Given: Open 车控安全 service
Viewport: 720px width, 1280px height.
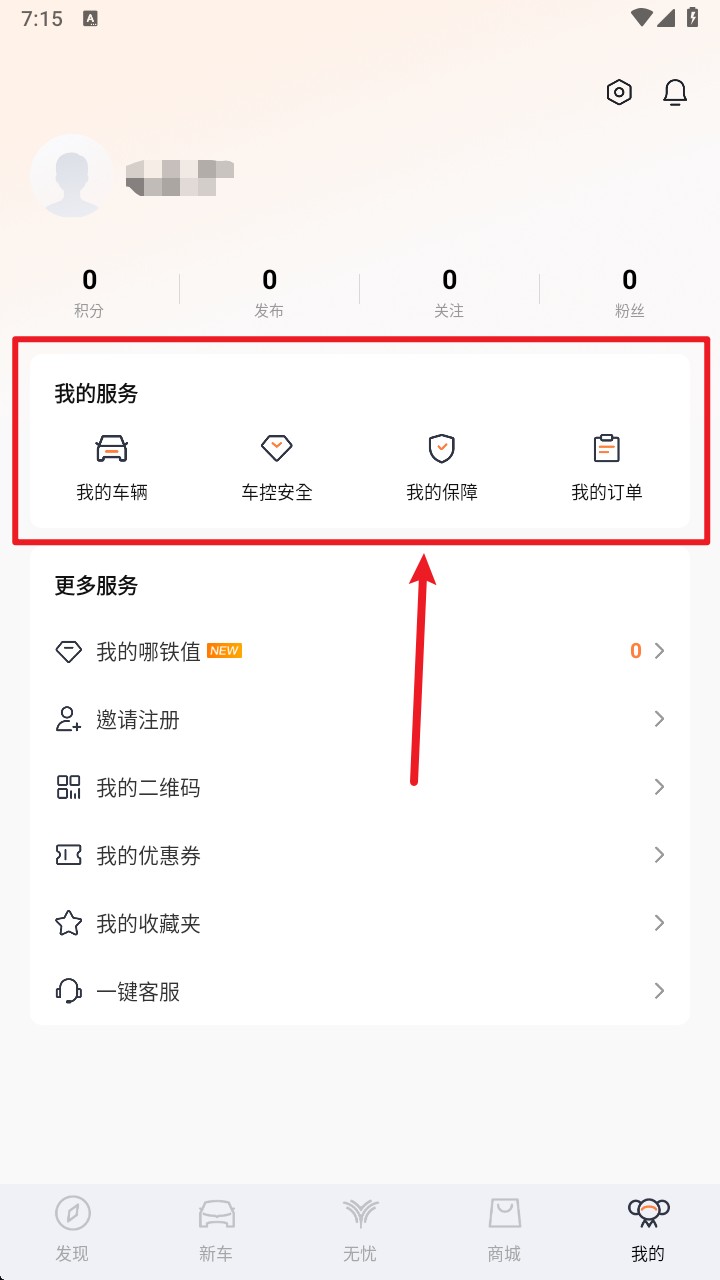Looking at the screenshot, I should (x=277, y=467).
